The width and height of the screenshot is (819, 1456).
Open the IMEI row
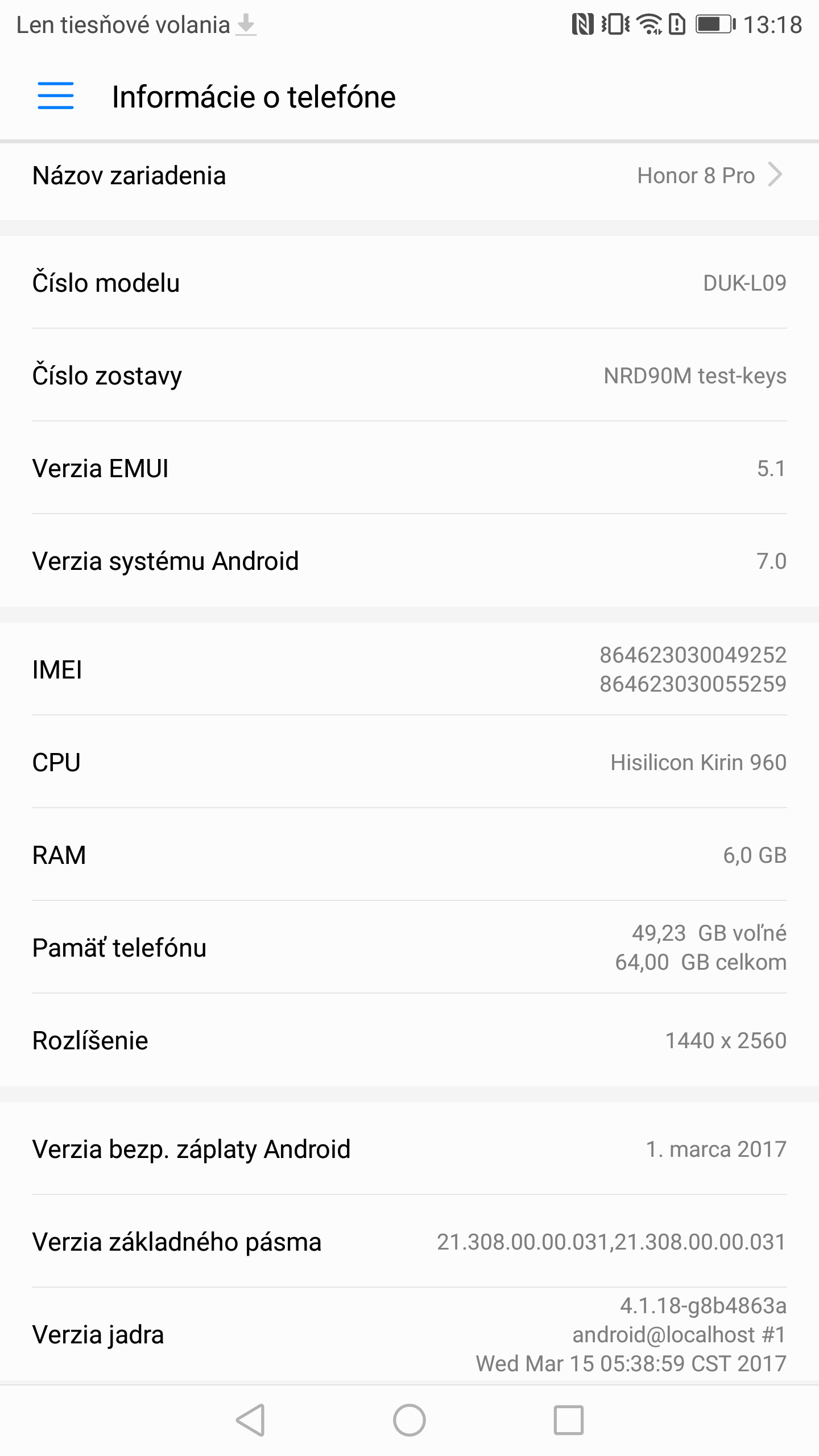tap(409, 669)
